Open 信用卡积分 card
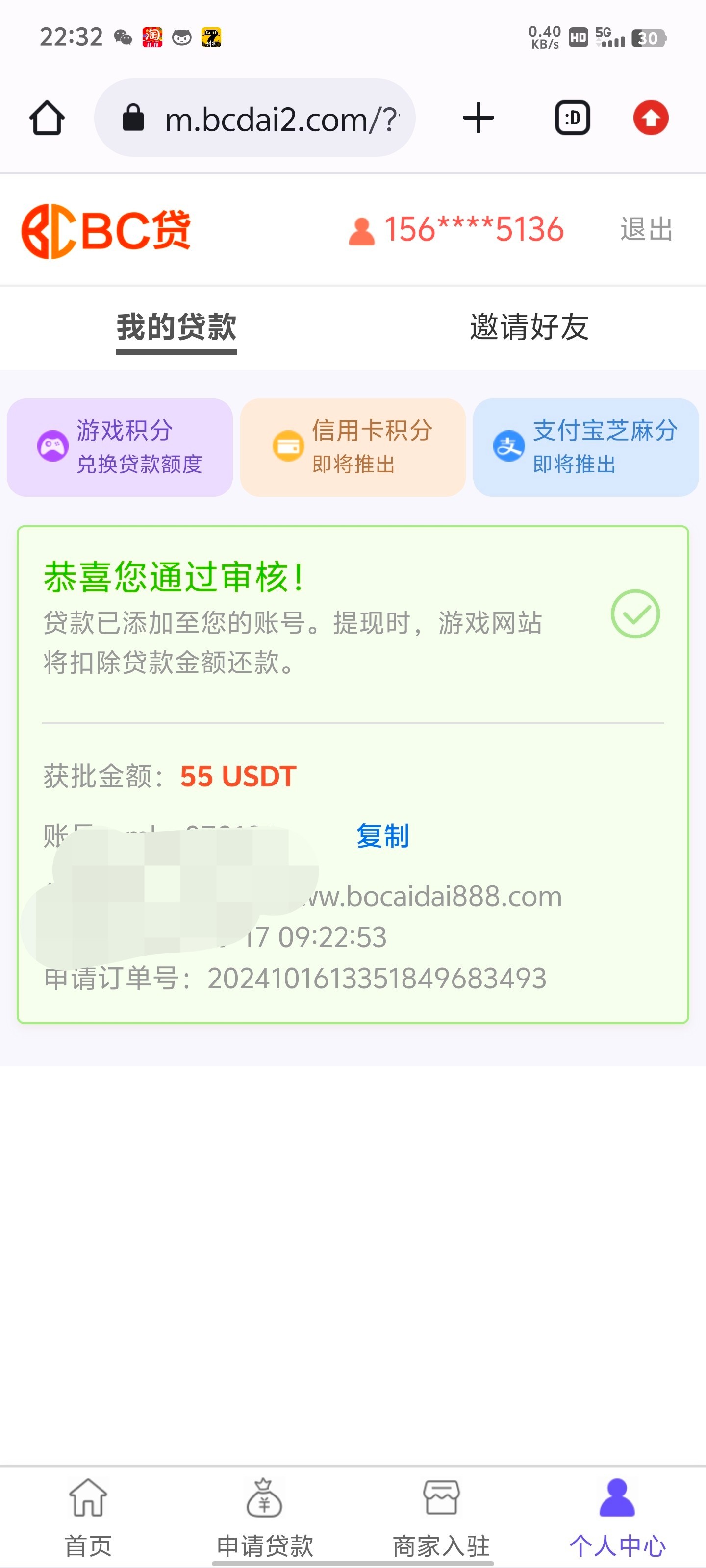Viewport: 706px width, 1568px height. 353,447
